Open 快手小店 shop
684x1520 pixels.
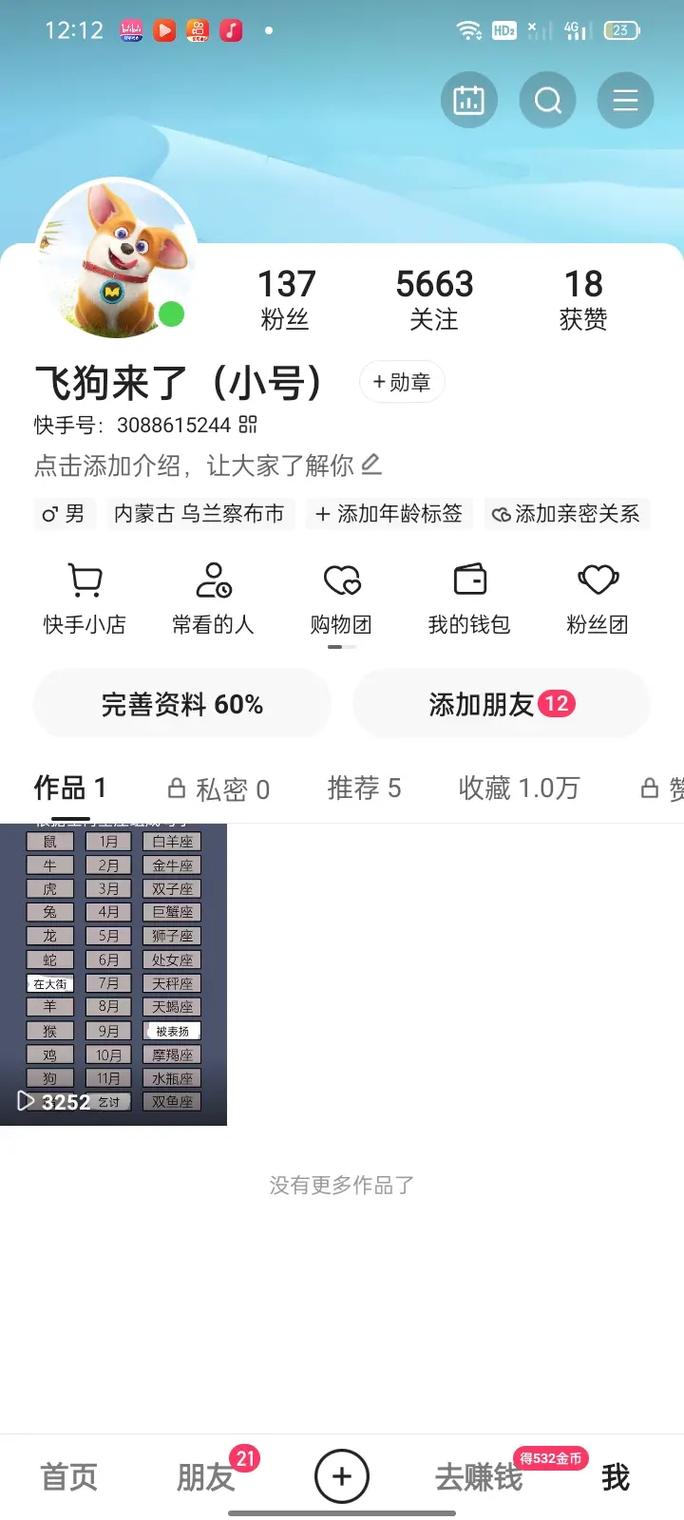click(x=85, y=599)
